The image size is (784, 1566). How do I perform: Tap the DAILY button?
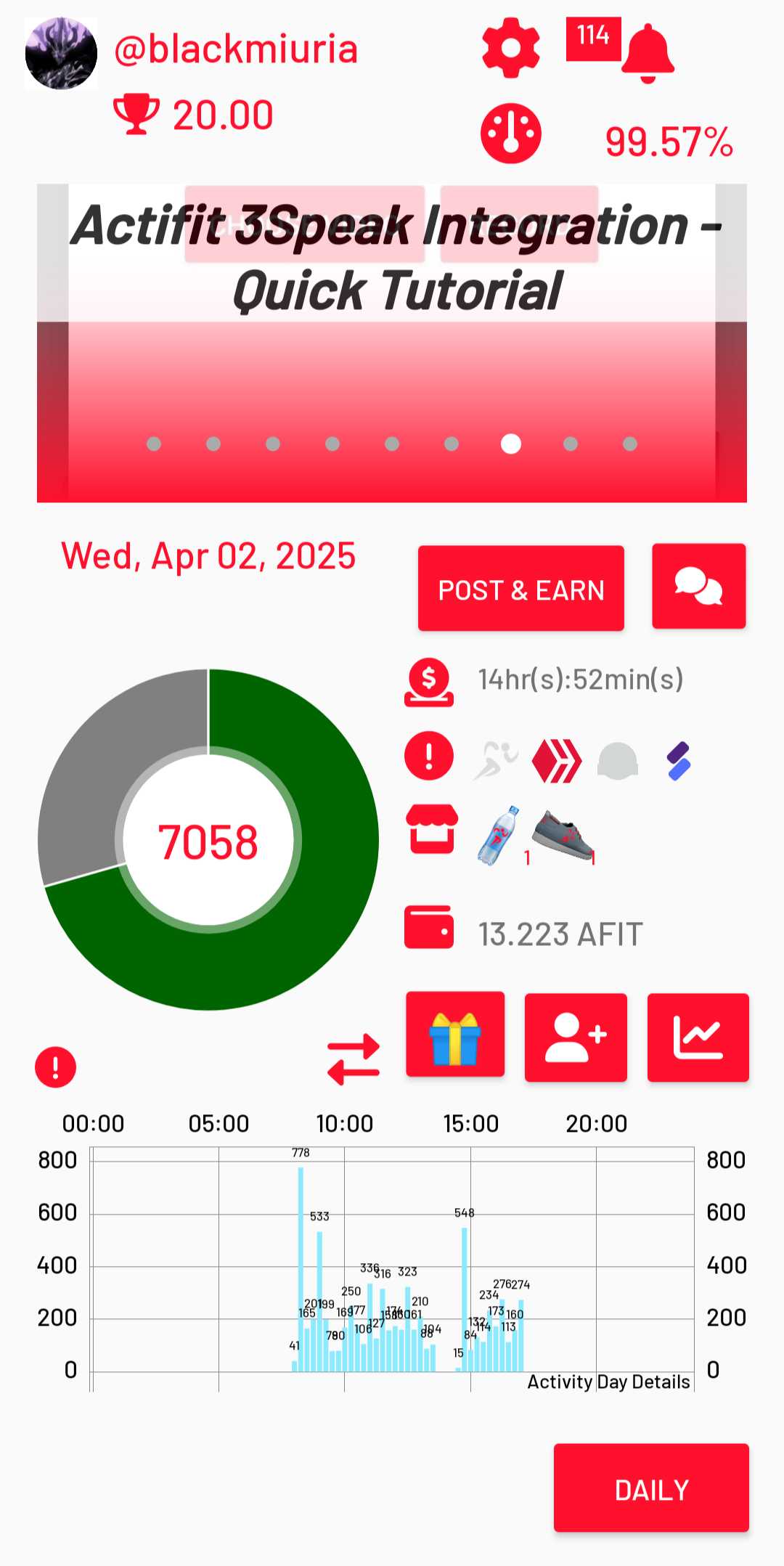point(651,1488)
